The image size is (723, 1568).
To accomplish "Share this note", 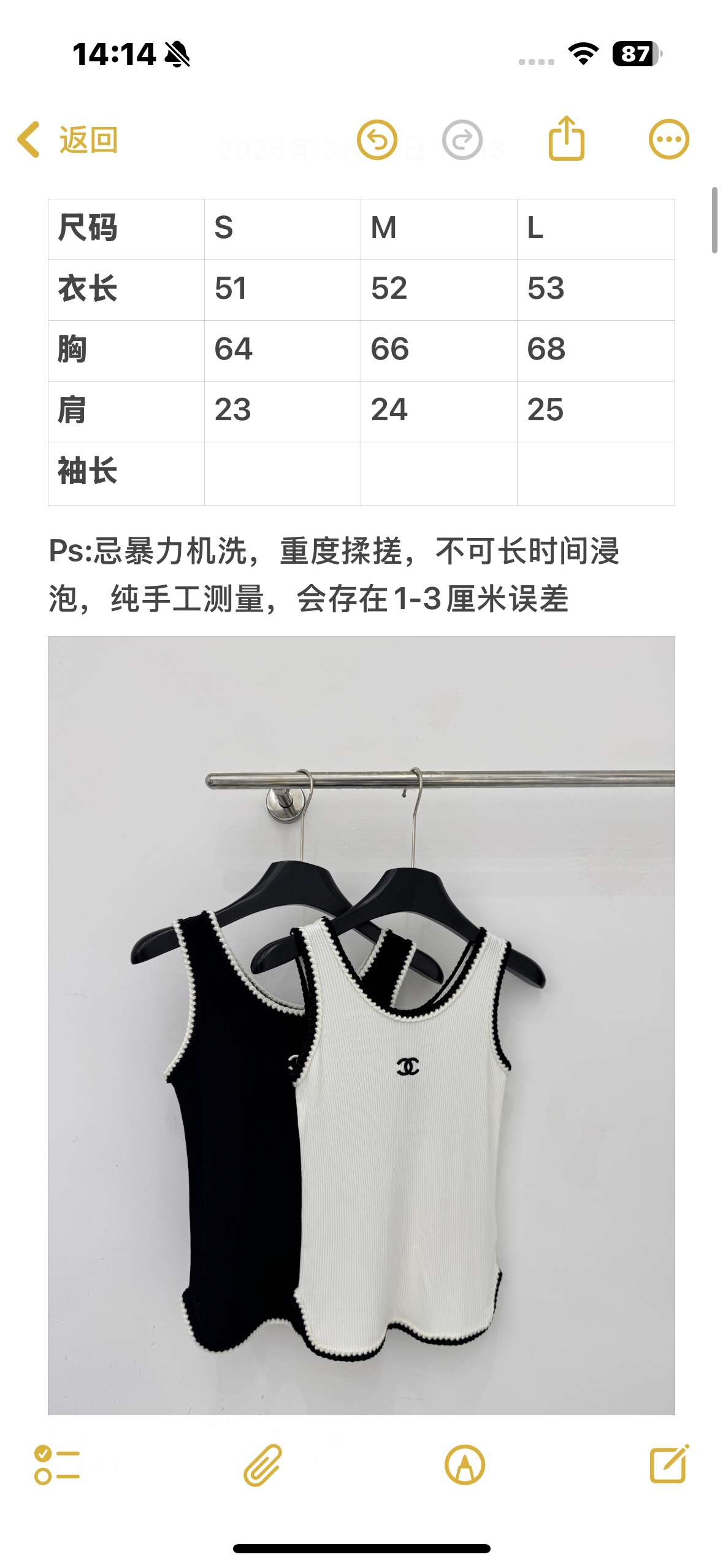I will click(566, 139).
